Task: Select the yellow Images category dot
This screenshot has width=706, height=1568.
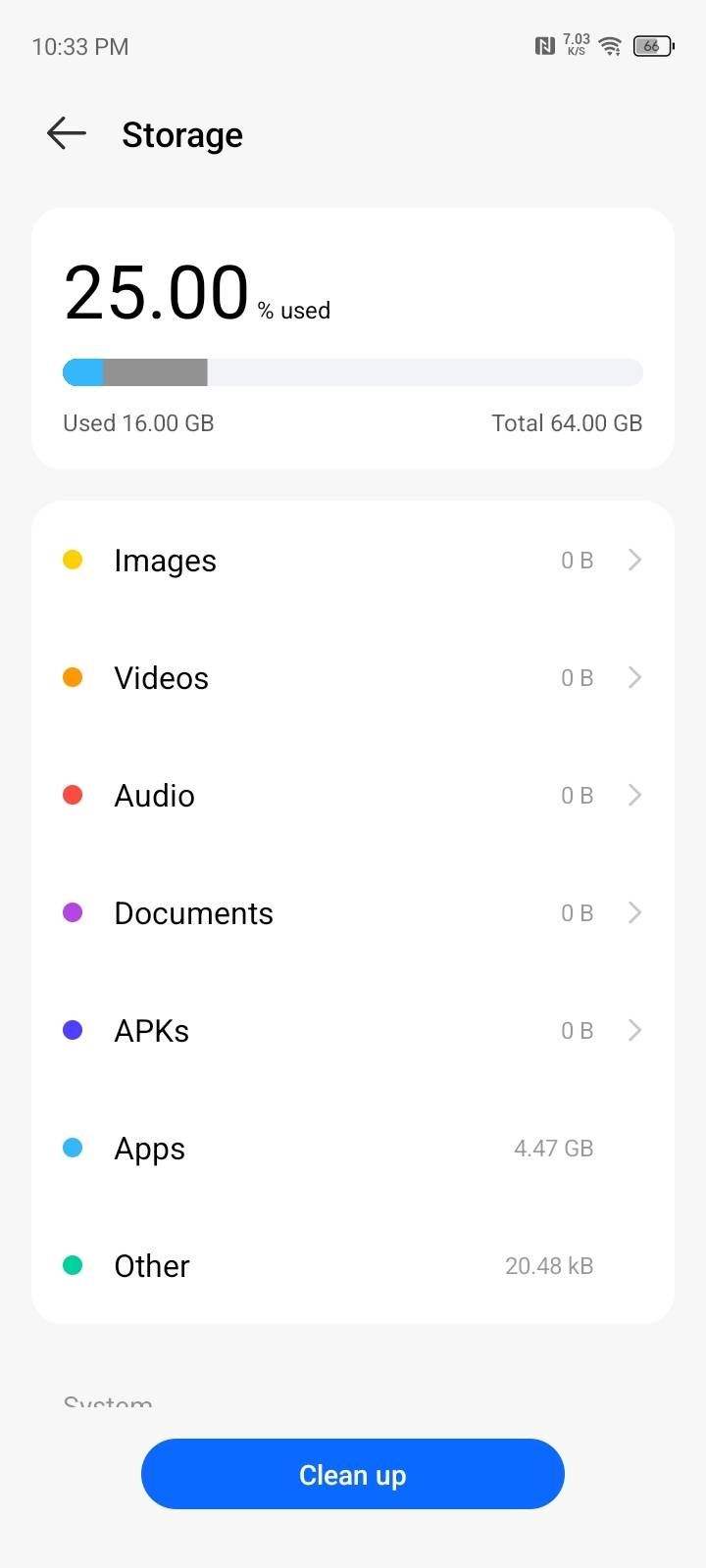Action: (x=73, y=560)
